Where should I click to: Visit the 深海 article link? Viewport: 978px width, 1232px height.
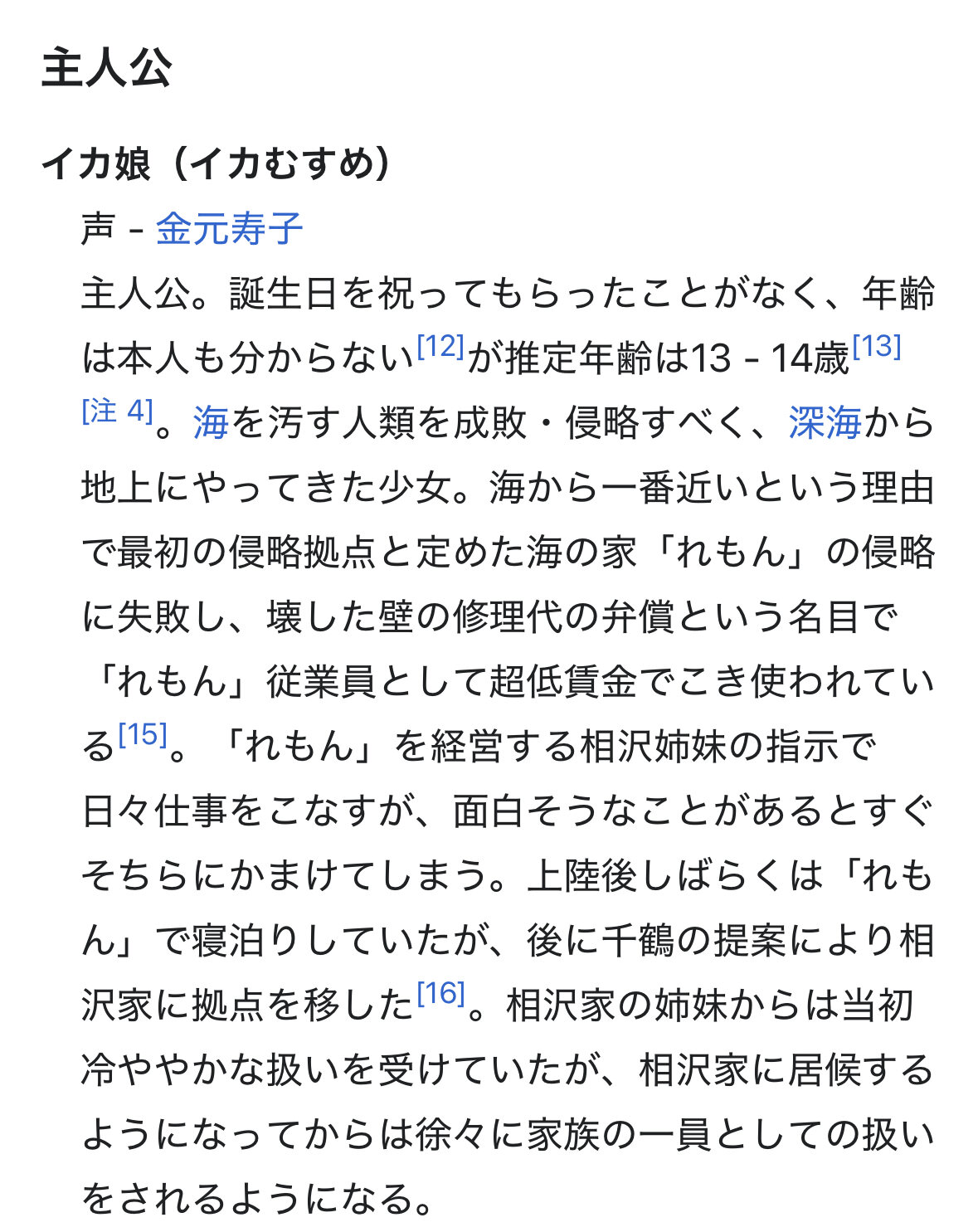tap(825, 423)
